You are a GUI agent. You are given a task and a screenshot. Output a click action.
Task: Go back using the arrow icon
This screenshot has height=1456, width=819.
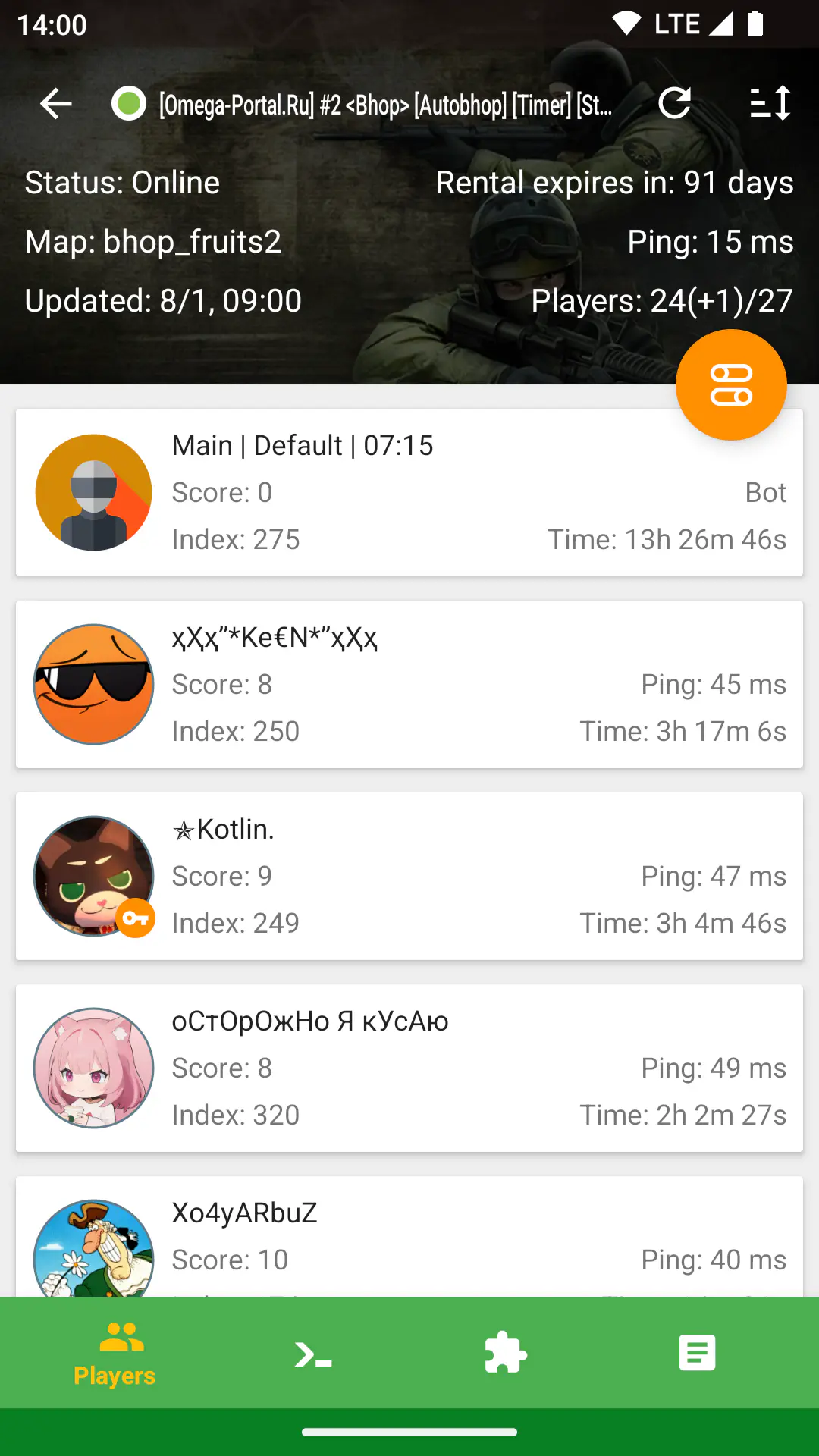click(56, 104)
